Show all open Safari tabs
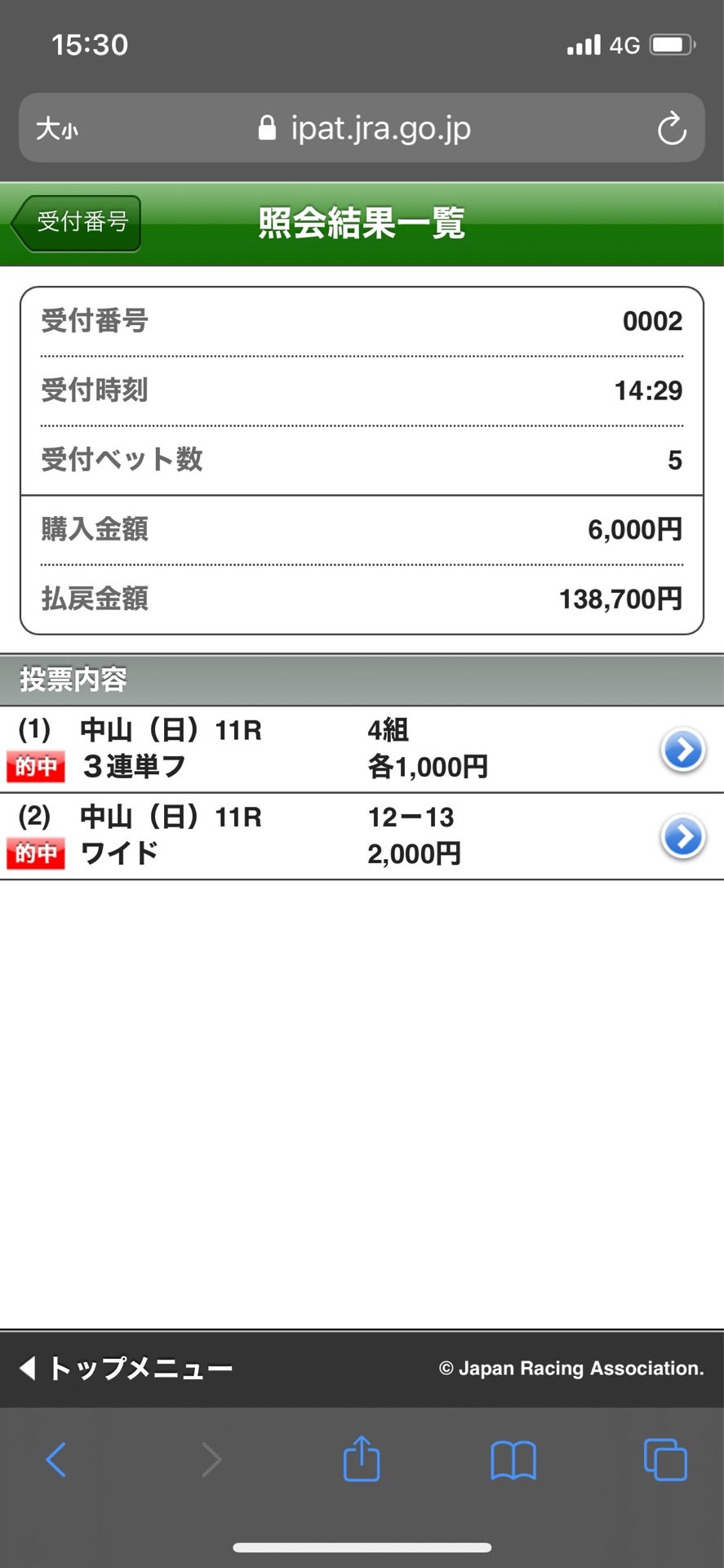 pyautogui.click(x=664, y=1459)
